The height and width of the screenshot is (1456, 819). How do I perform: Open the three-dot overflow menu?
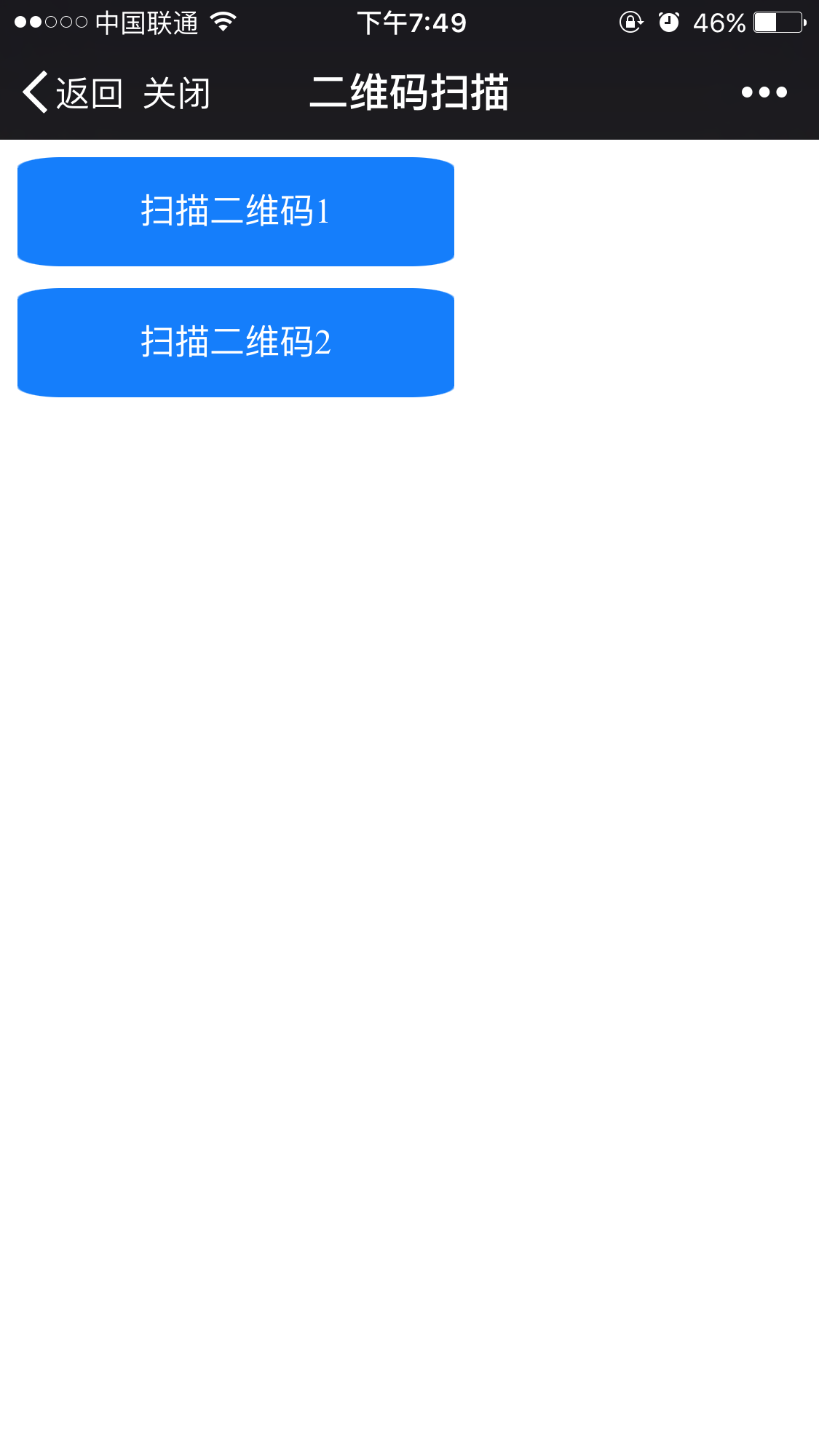point(764,92)
